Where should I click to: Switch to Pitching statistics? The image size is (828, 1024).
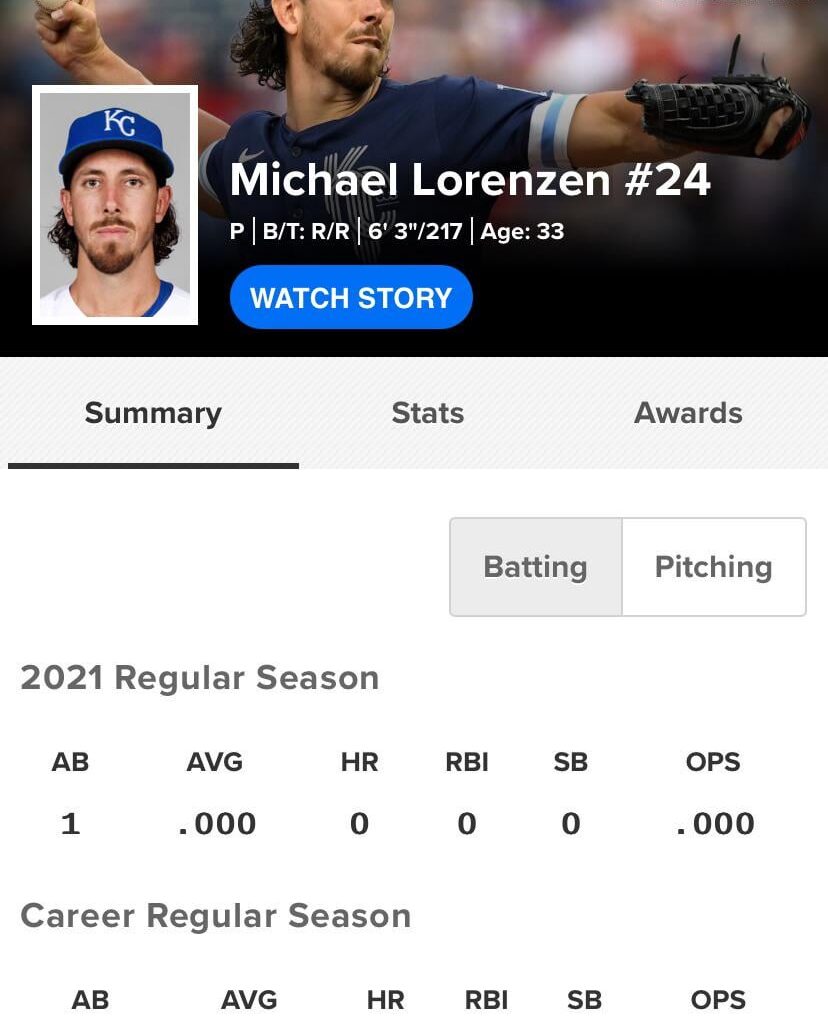(713, 566)
